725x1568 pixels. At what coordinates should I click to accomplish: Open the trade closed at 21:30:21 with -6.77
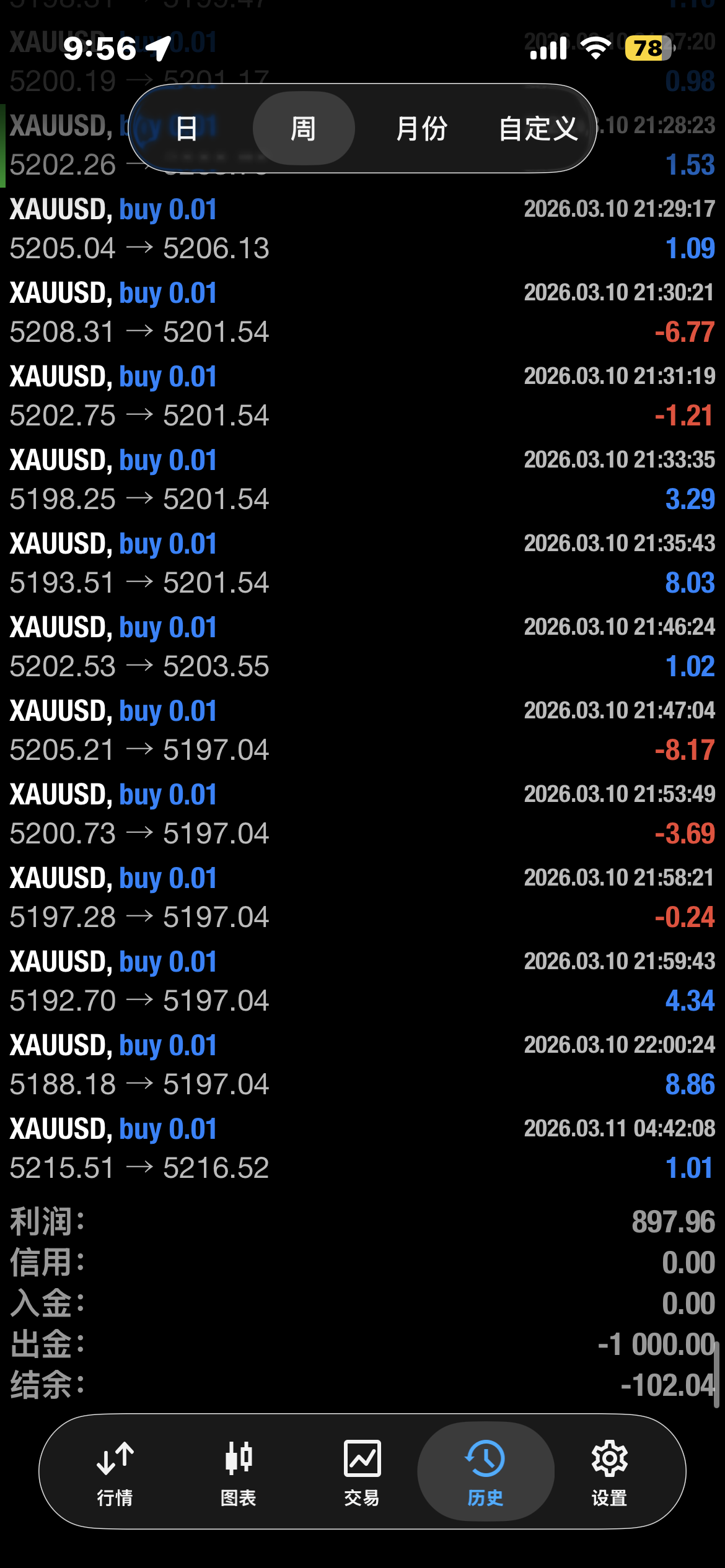(x=362, y=312)
